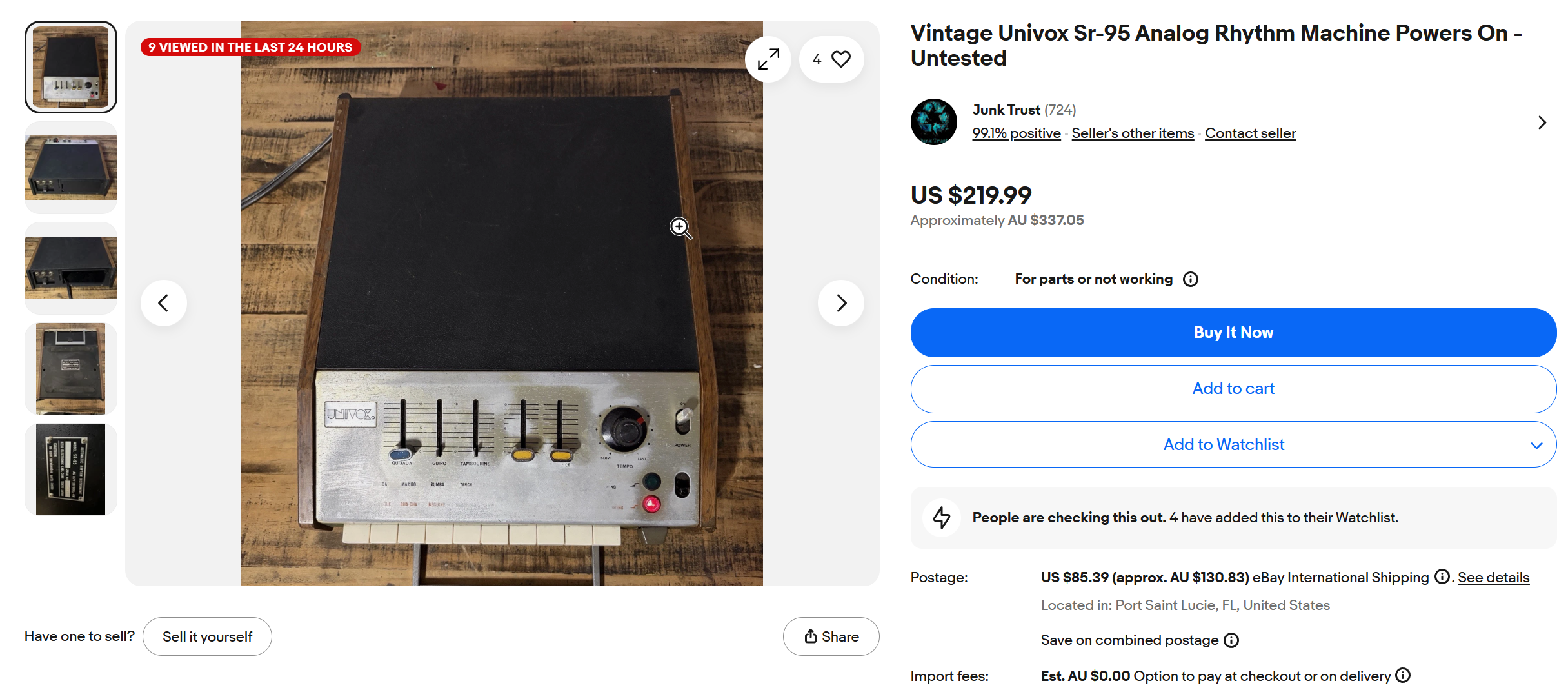Show the next product image
This screenshot has height=699, width=1568.
point(840,303)
